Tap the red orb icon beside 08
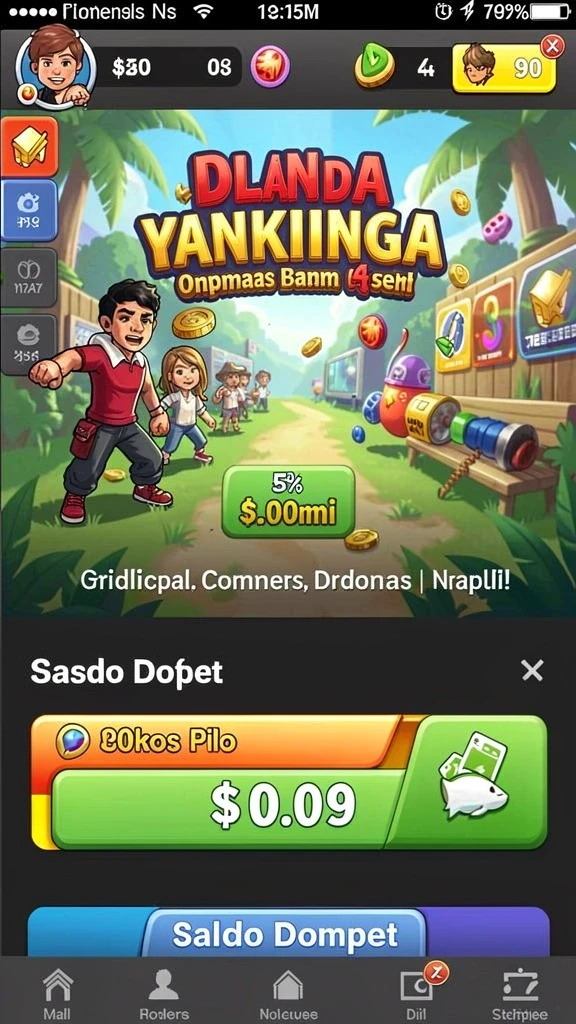This screenshot has width=576, height=1024. [270, 67]
